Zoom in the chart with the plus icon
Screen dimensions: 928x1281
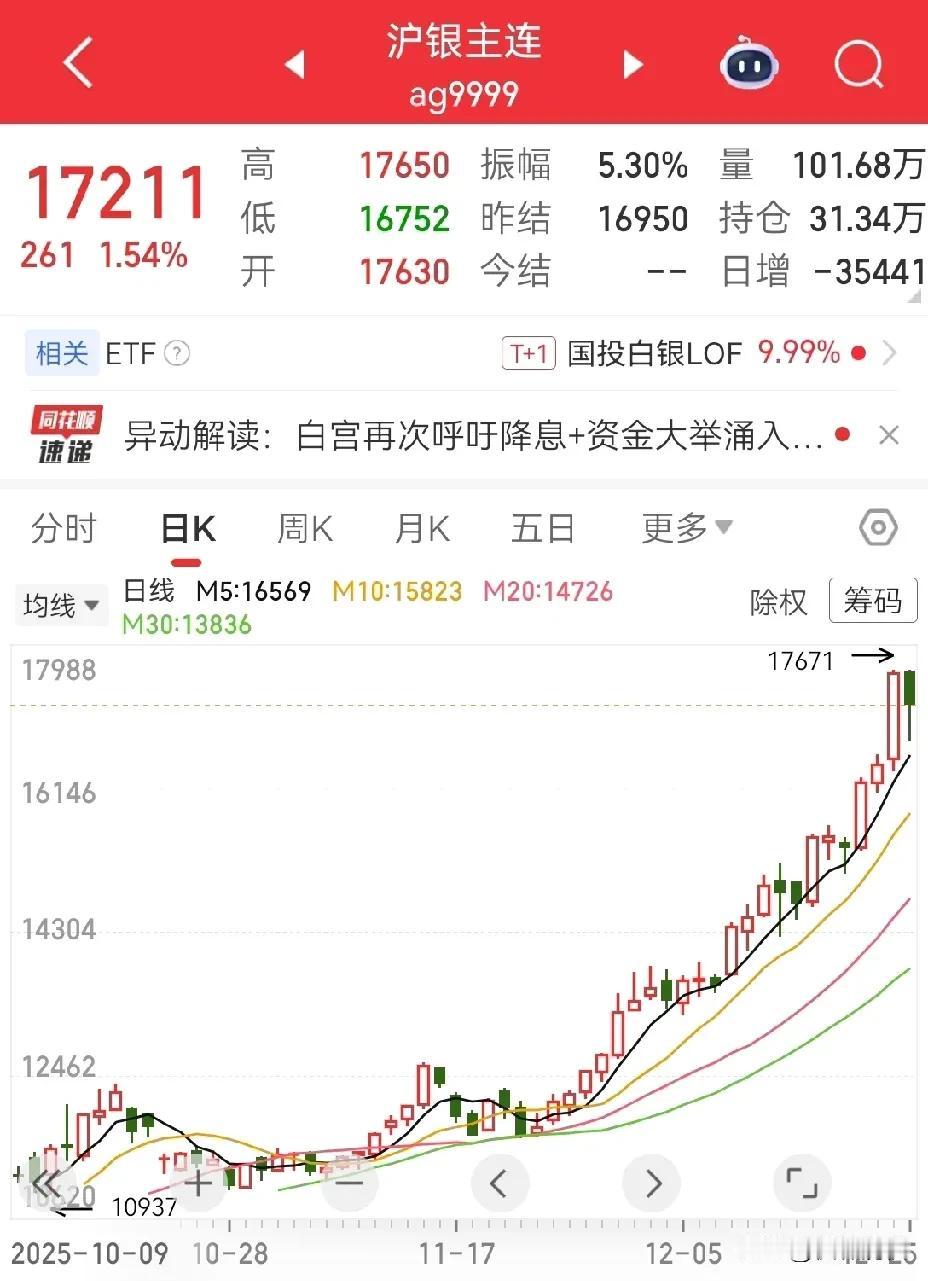point(196,1183)
